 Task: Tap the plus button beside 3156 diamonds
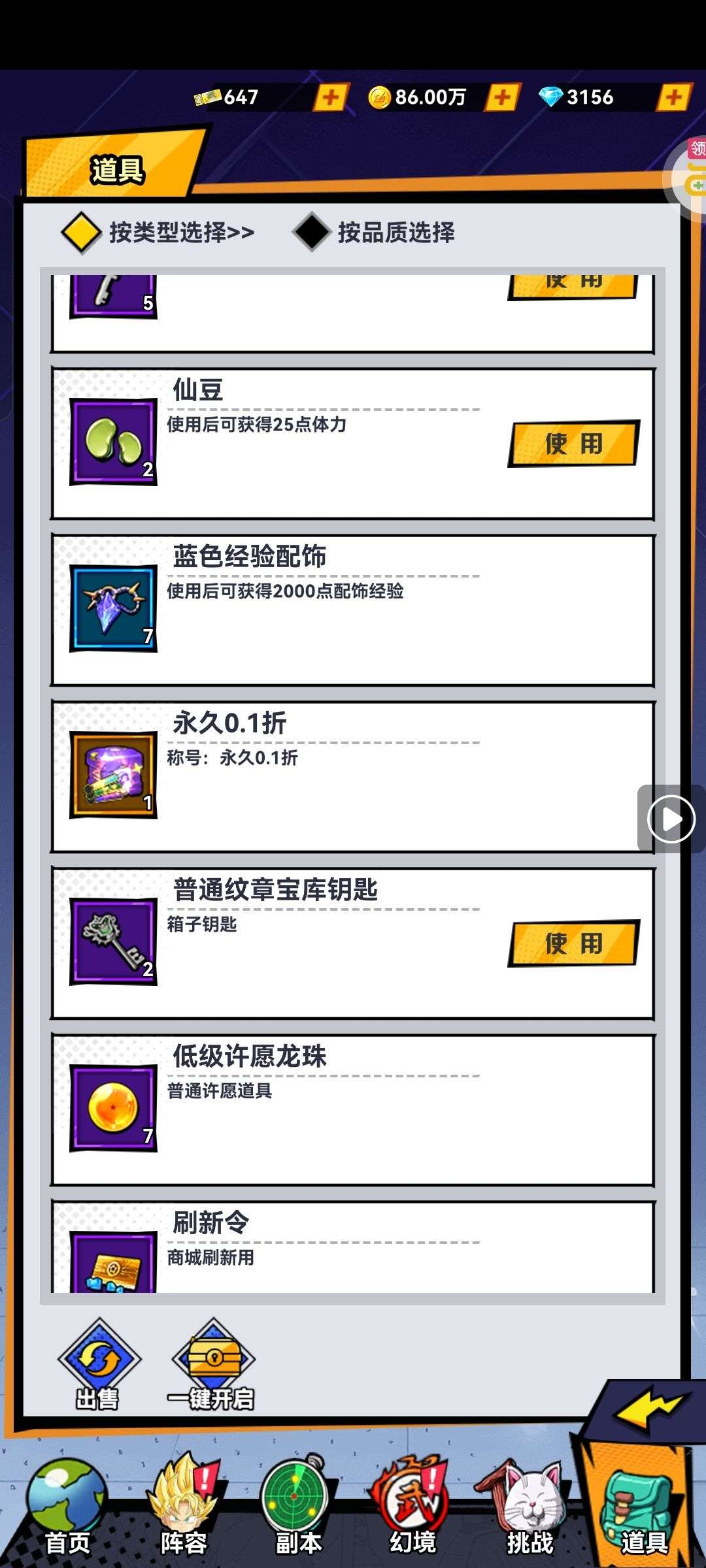(674, 97)
